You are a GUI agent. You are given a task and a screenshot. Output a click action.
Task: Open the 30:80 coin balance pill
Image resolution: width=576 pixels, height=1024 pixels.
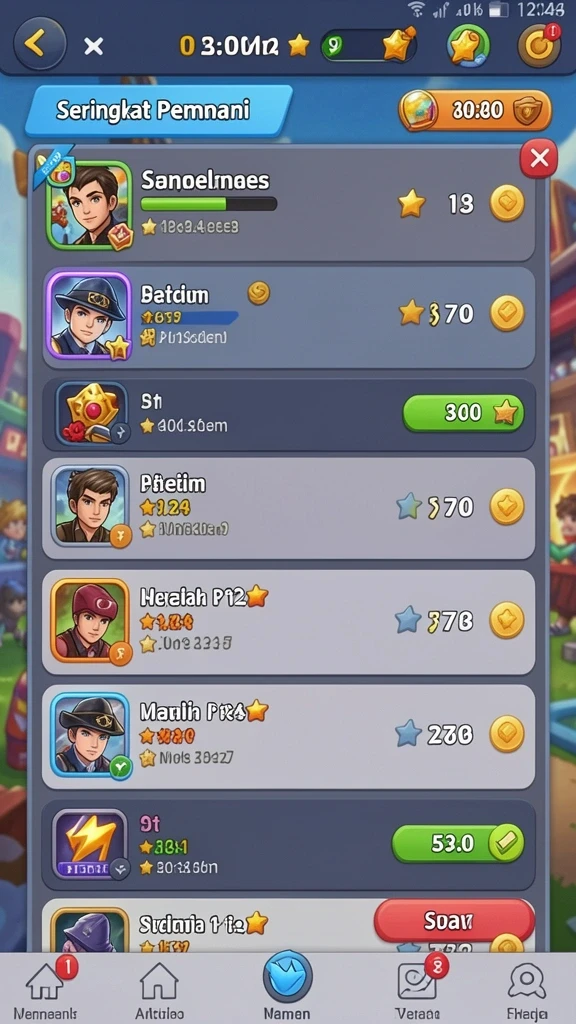coord(475,110)
